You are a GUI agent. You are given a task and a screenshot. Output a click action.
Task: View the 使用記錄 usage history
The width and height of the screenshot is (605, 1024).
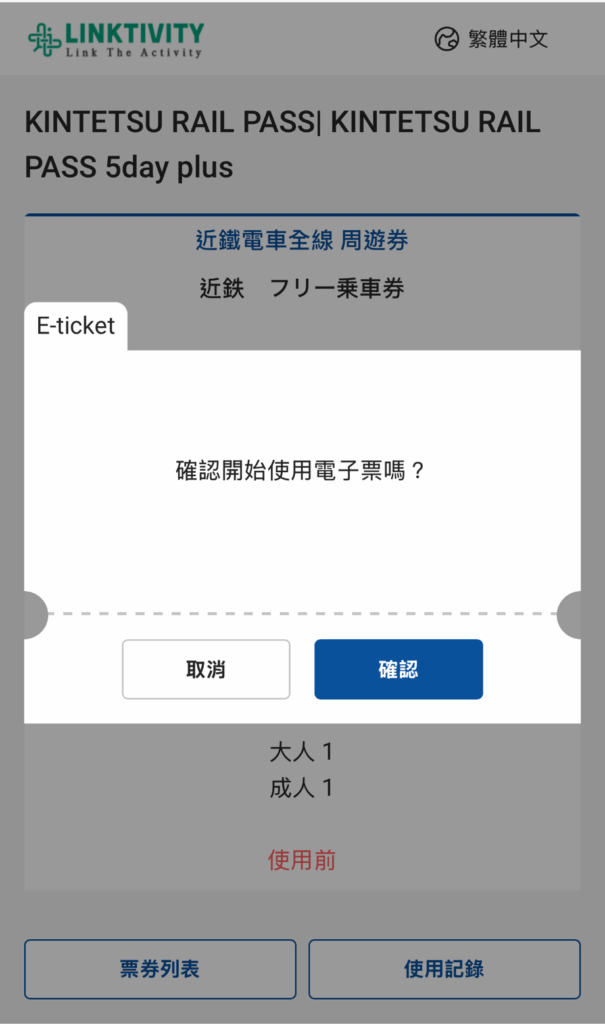pyautogui.click(x=444, y=969)
